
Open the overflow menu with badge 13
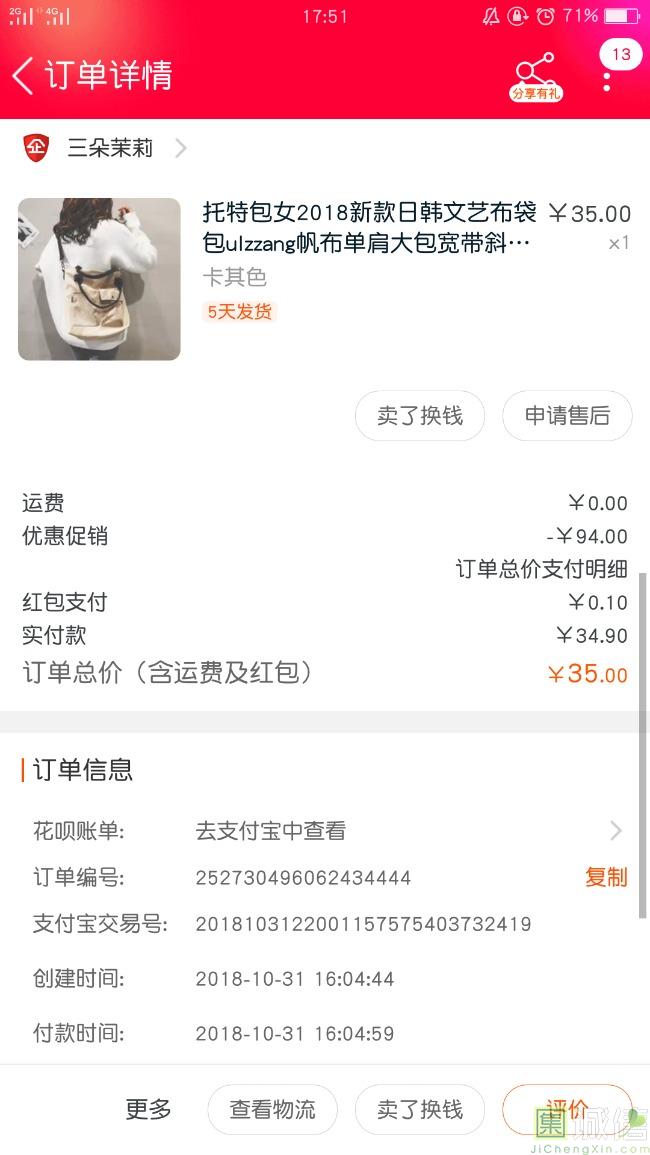coord(607,74)
